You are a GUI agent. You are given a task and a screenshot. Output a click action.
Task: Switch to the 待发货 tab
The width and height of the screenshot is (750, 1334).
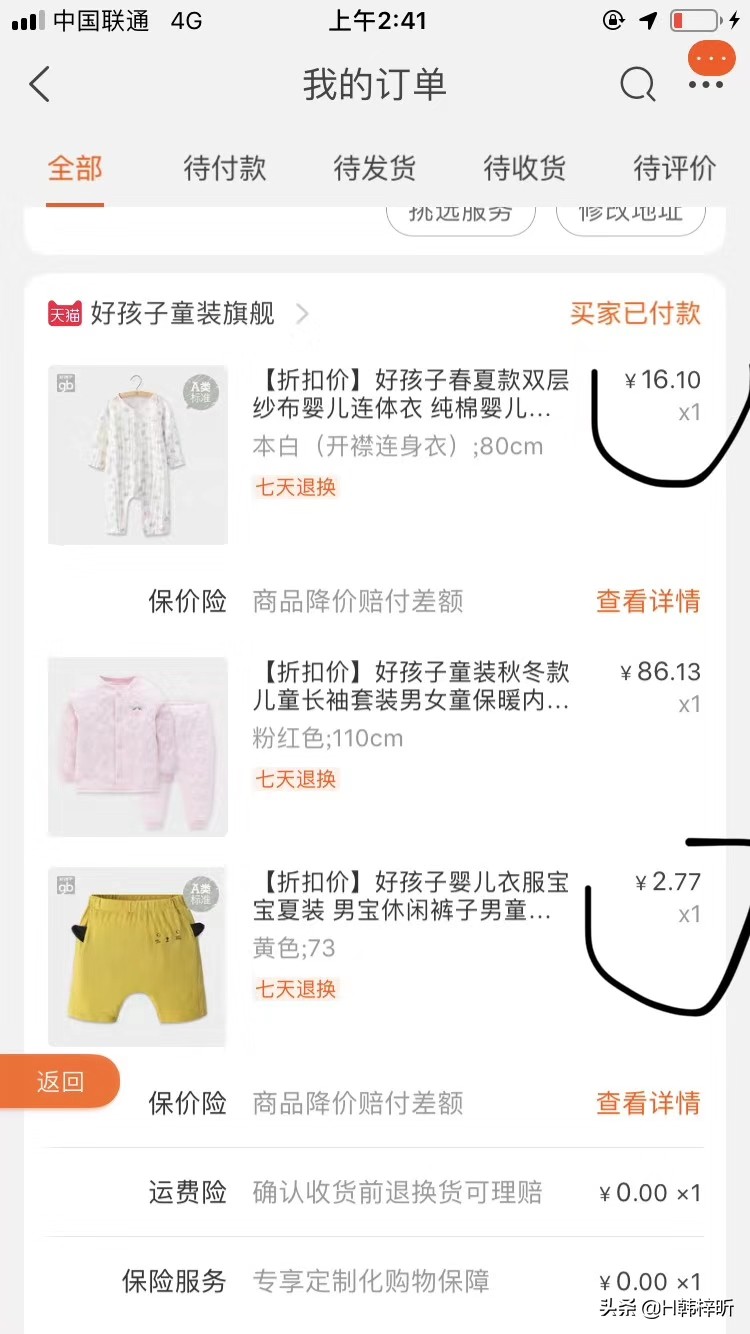tap(375, 168)
